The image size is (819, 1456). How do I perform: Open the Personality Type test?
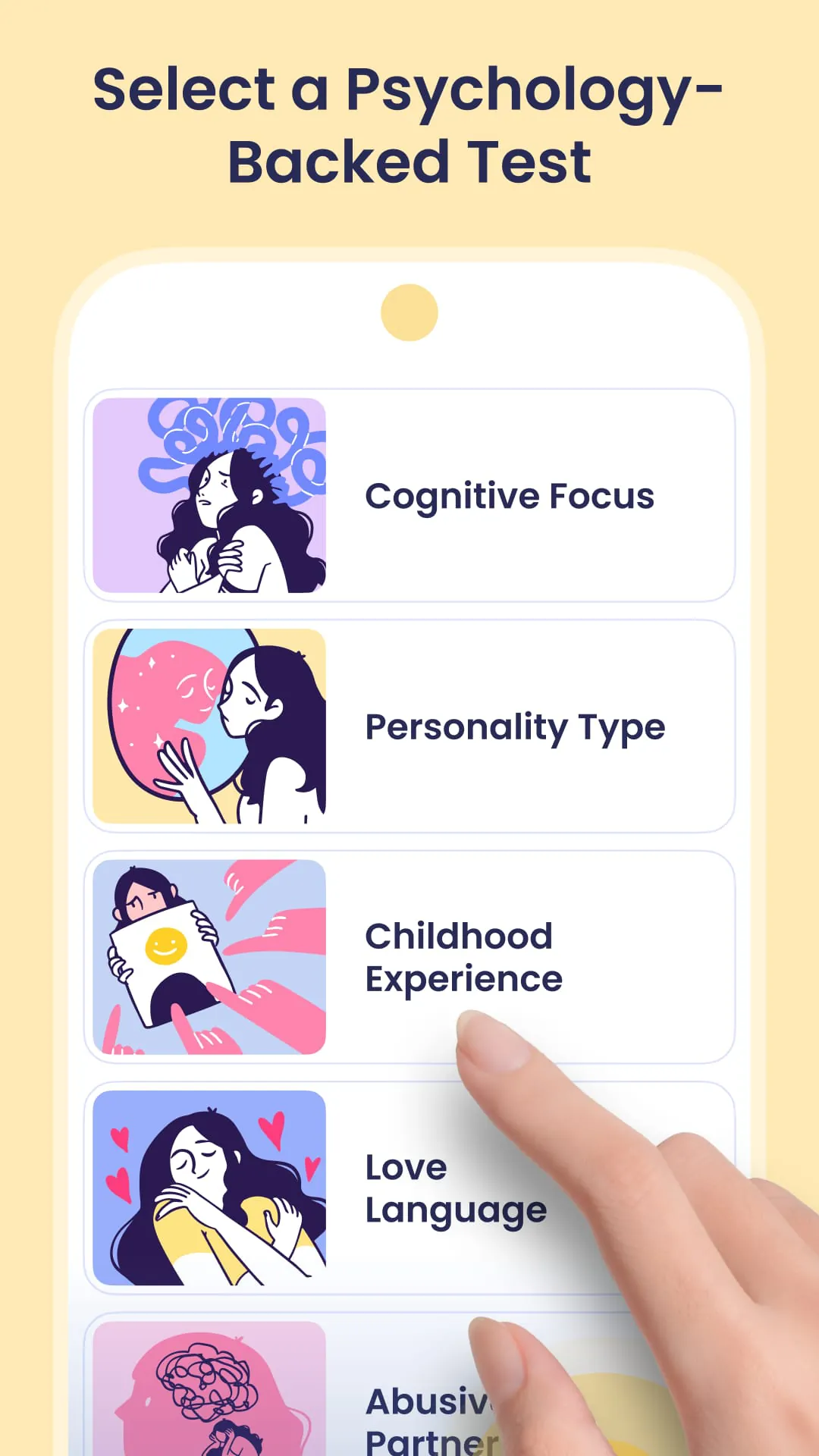pyautogui.click(x=409, y=726)
